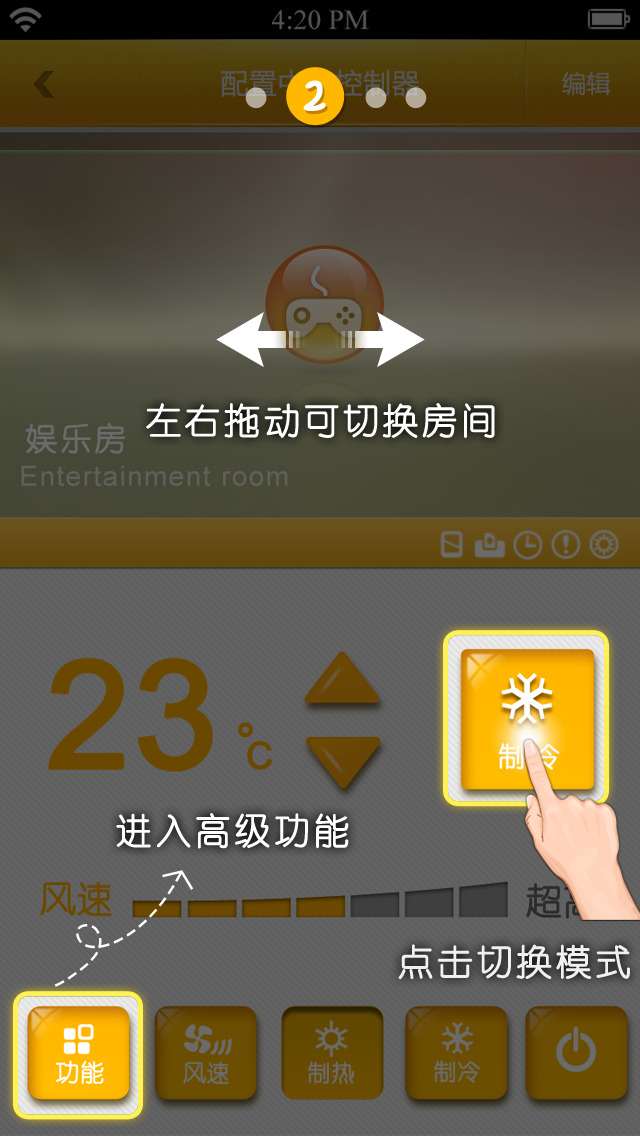Switch to 制热 heating mode
640x1136 pixels.
(332, 1054)
